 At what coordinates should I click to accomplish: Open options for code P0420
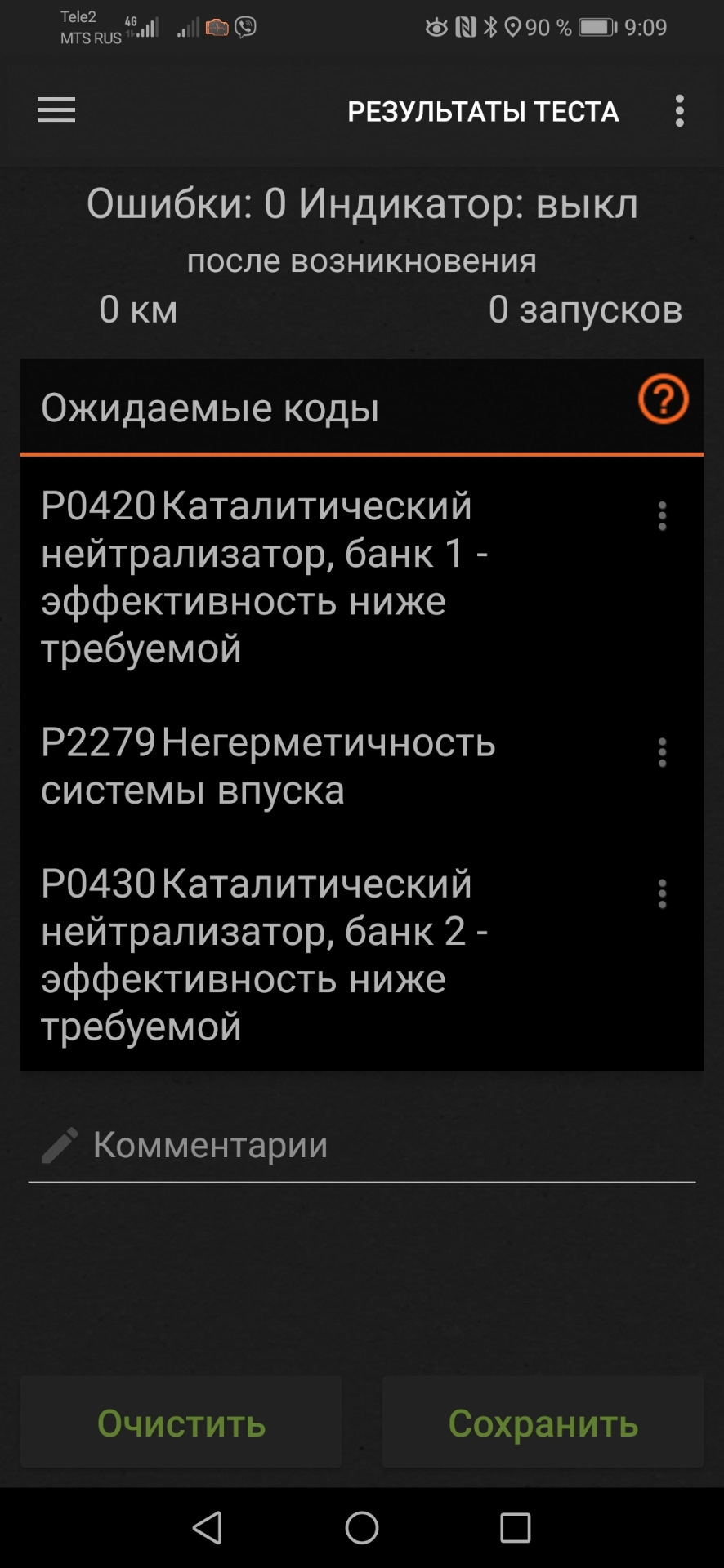click(x=662, y=516)
